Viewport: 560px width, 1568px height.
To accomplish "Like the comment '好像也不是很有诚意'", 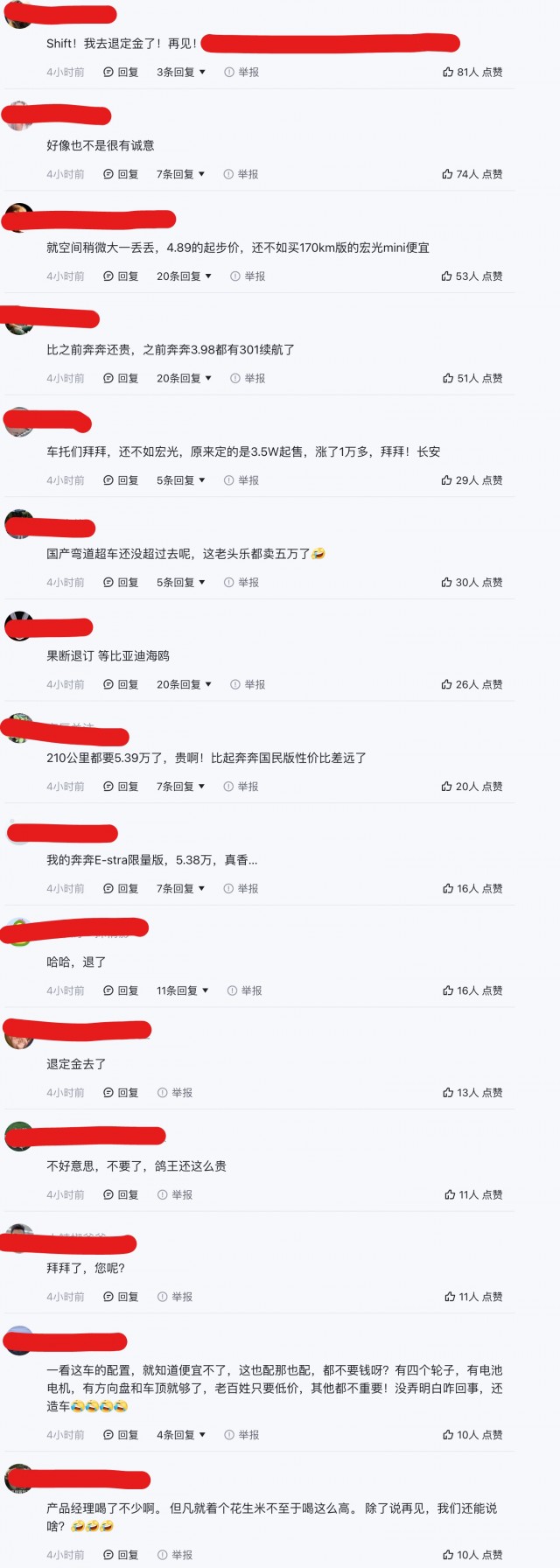I will [472, 175].
